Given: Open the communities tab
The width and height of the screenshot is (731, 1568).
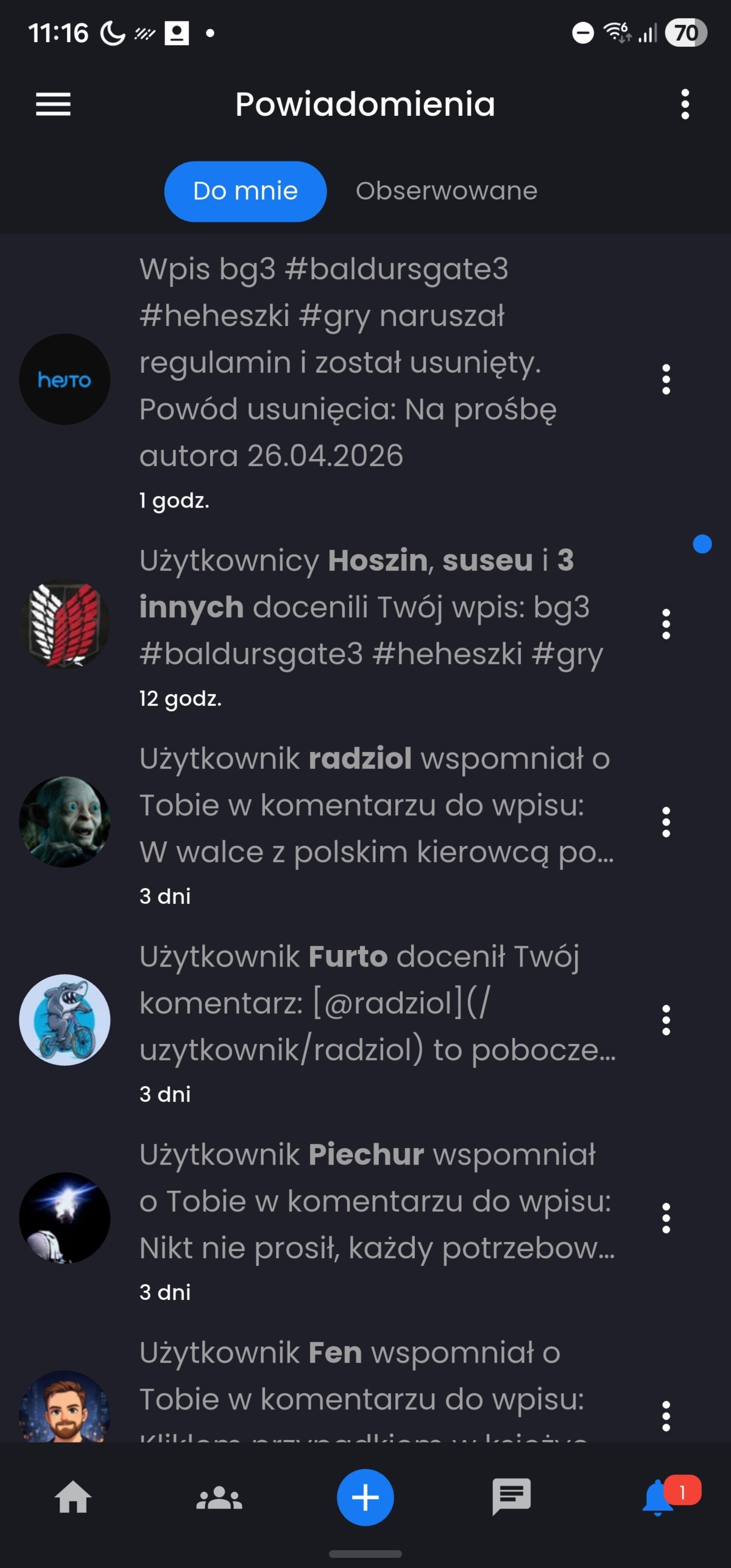Looking at the screenshot, I should tap(219, 1497).
